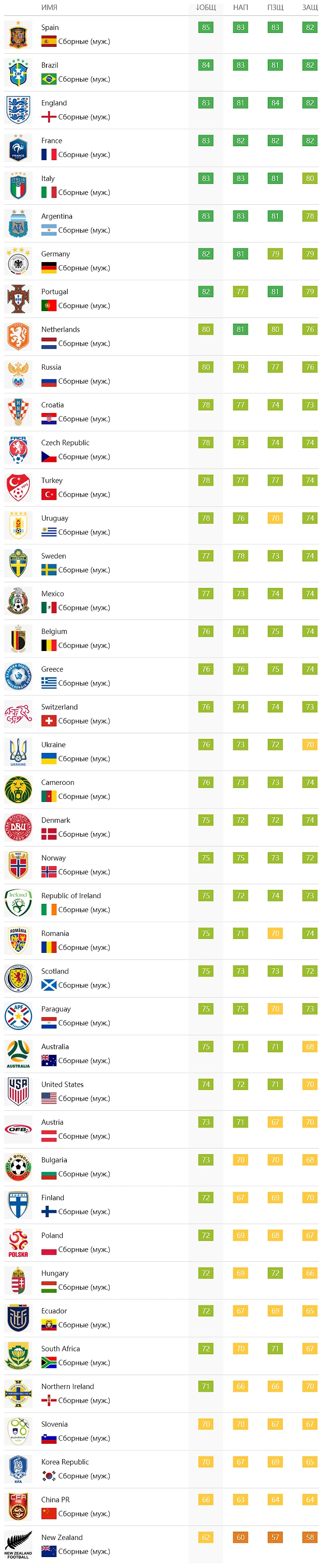
Task: Open the Argentina team row
Action: pyautogui.click(x=56, y=216)
